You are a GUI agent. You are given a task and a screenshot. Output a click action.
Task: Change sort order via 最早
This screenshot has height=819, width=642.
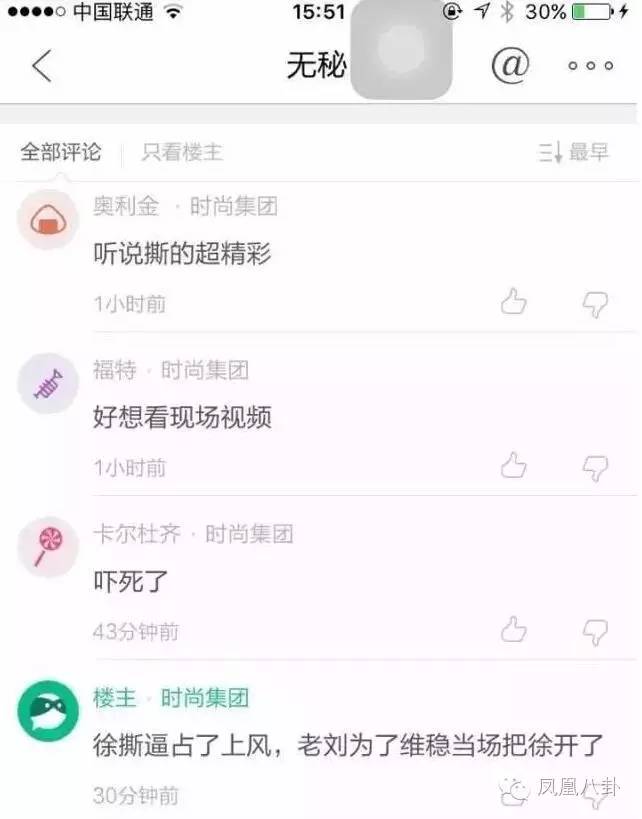tap(574, 153)
